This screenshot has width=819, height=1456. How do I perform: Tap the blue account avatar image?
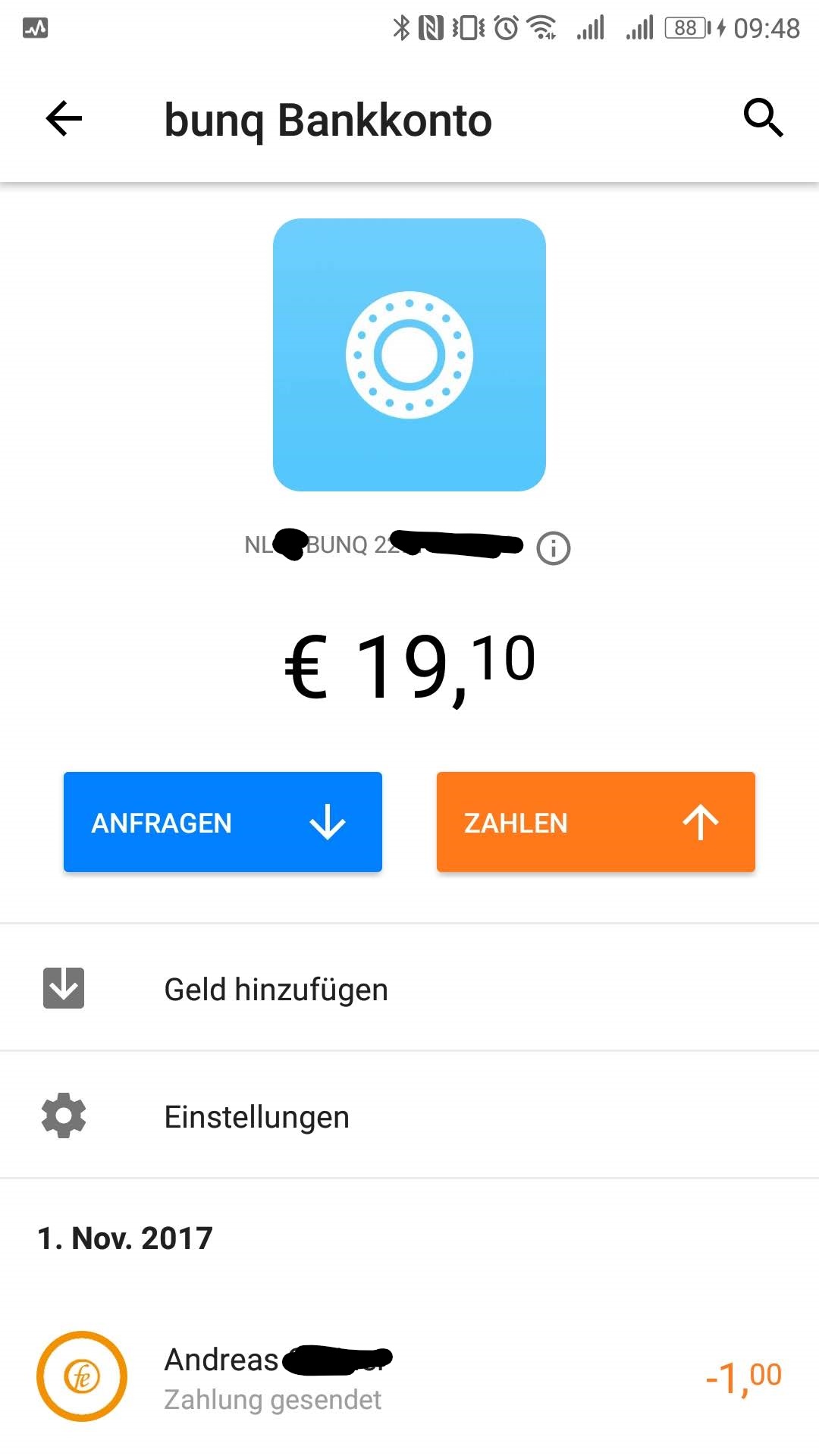coord(409,355)
